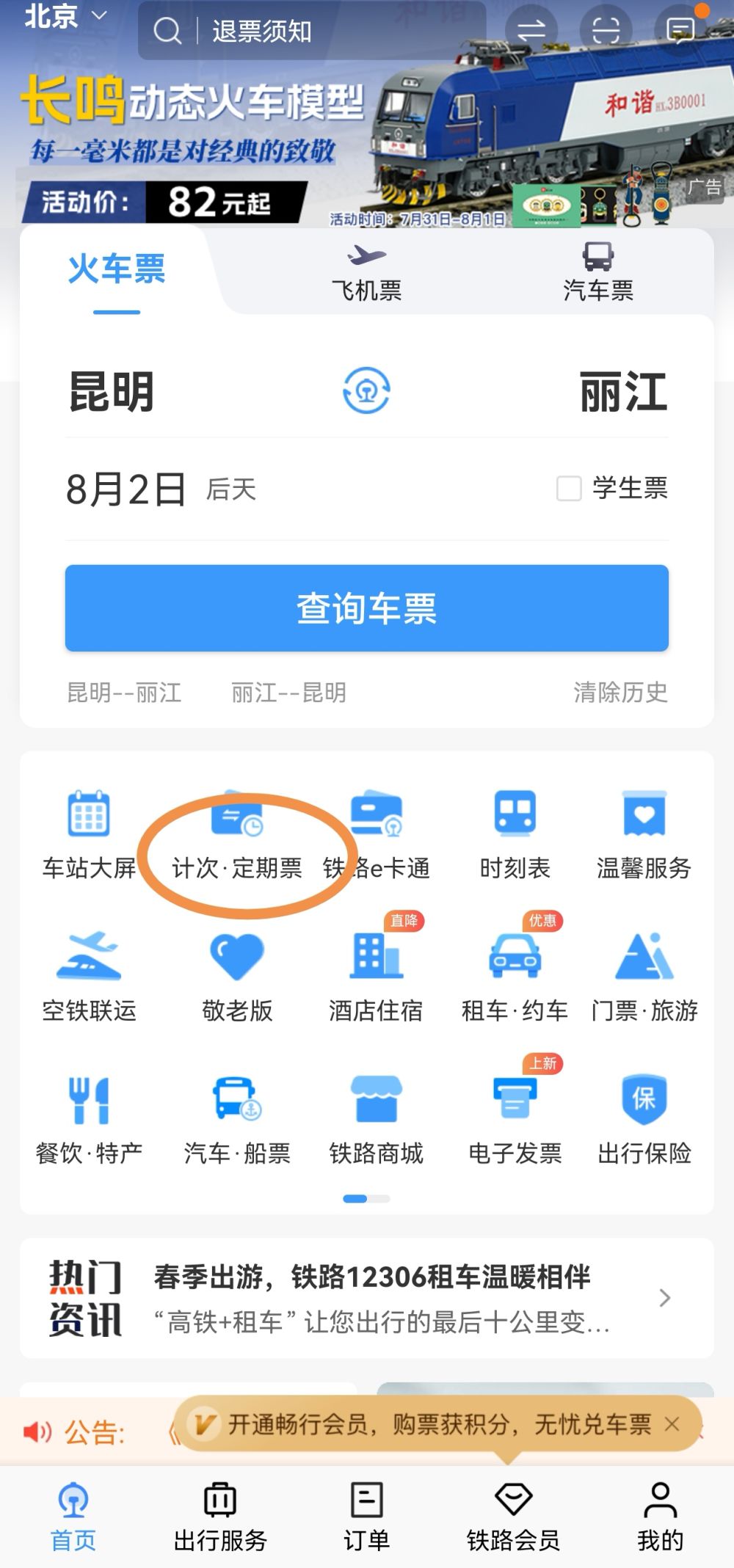Open the messages icon at top right
Viewport: 734px width, 1568px height.
click(680, 31)
